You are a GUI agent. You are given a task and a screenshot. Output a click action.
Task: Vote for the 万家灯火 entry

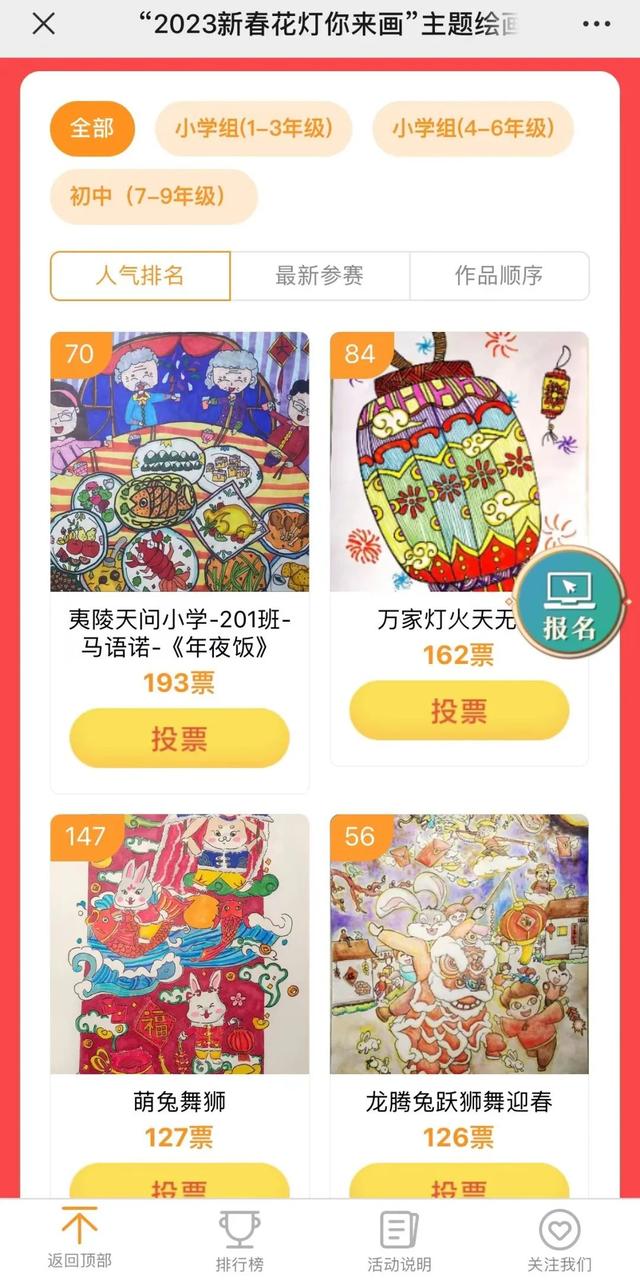[459, 711]
